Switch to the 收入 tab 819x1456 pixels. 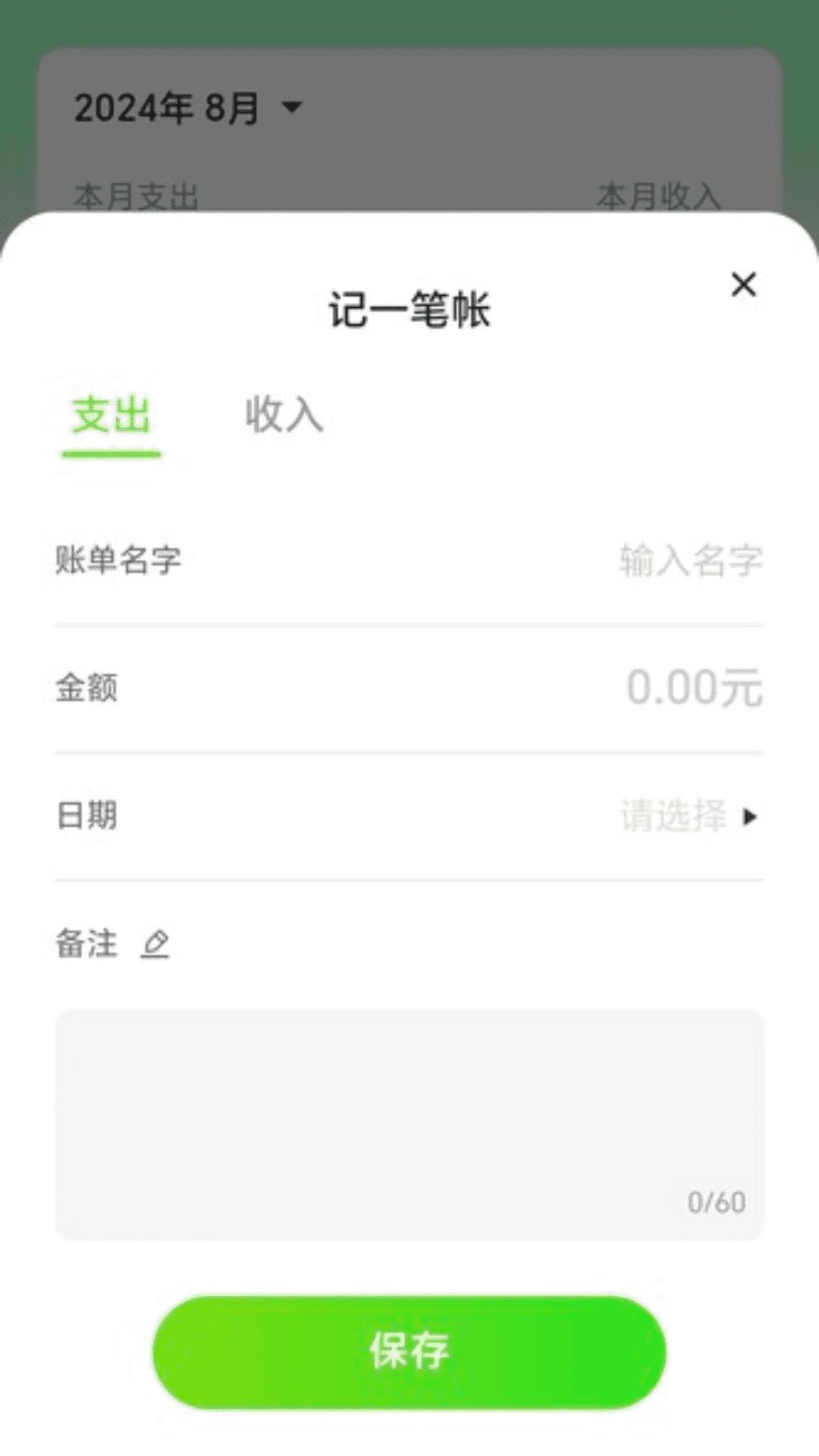pos(284,415)
